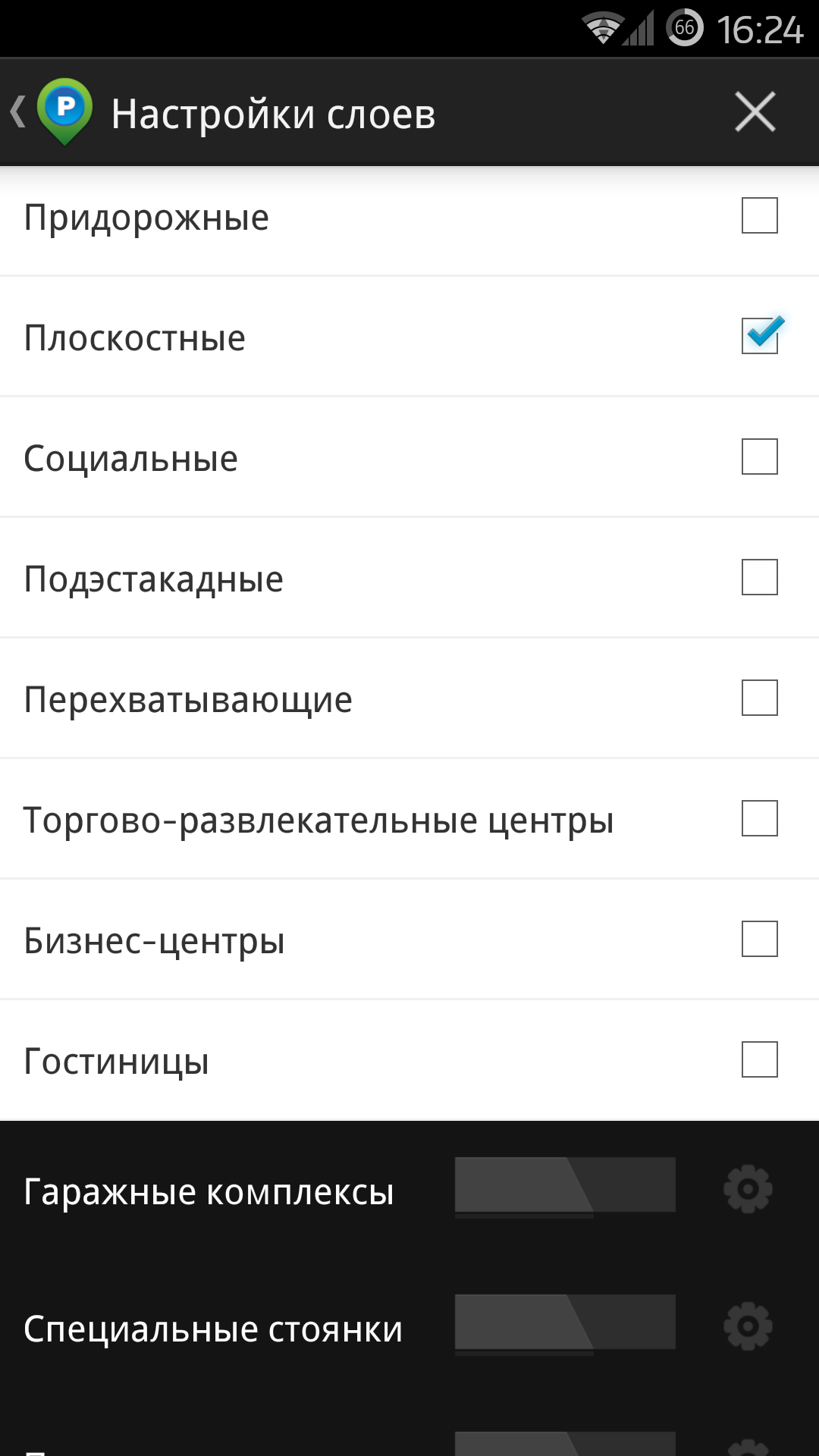Viewport: 819px width, 1456px height.
Task: Open settings gear for Гаражные комплексы
Action: (x=748, y=1189)
